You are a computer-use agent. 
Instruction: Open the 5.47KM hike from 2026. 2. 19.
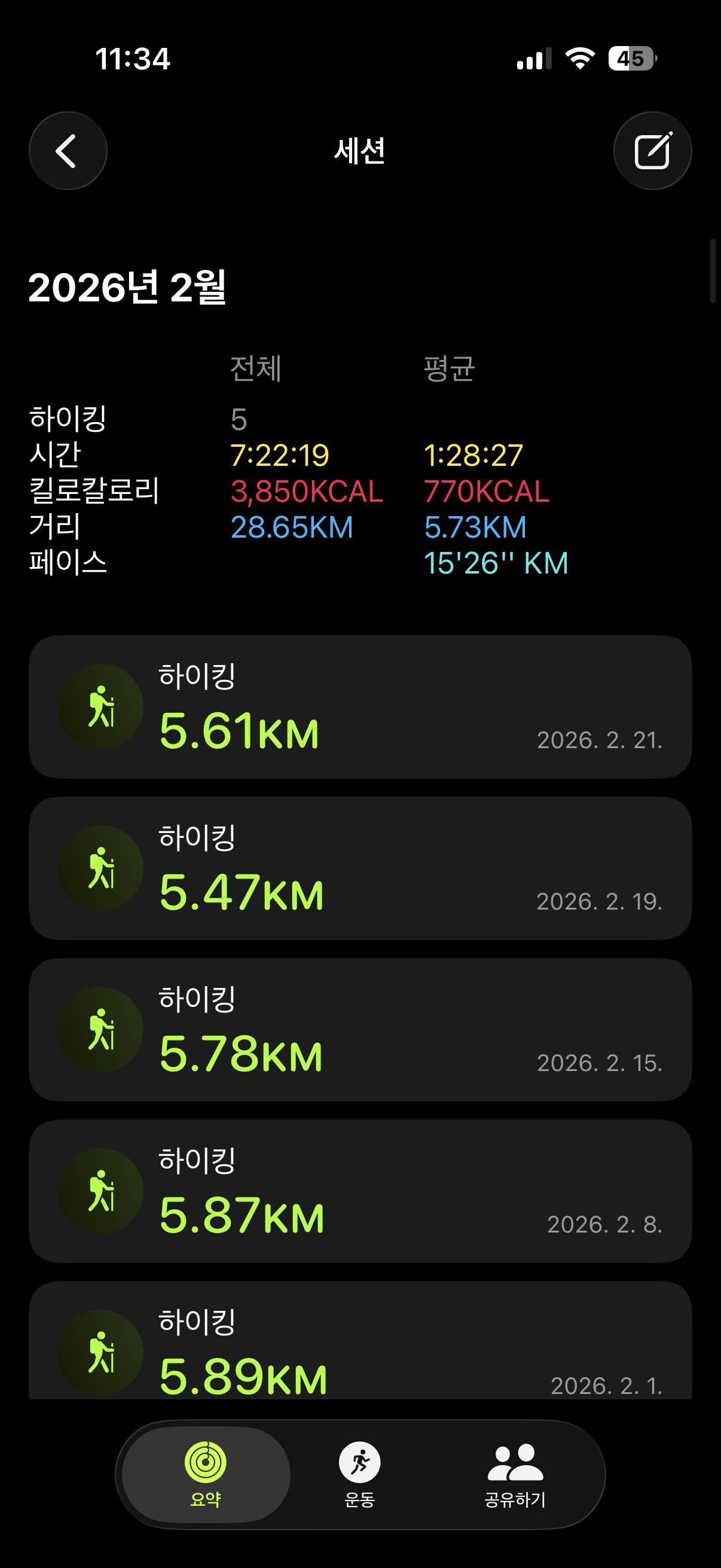(x=360, y=868)
